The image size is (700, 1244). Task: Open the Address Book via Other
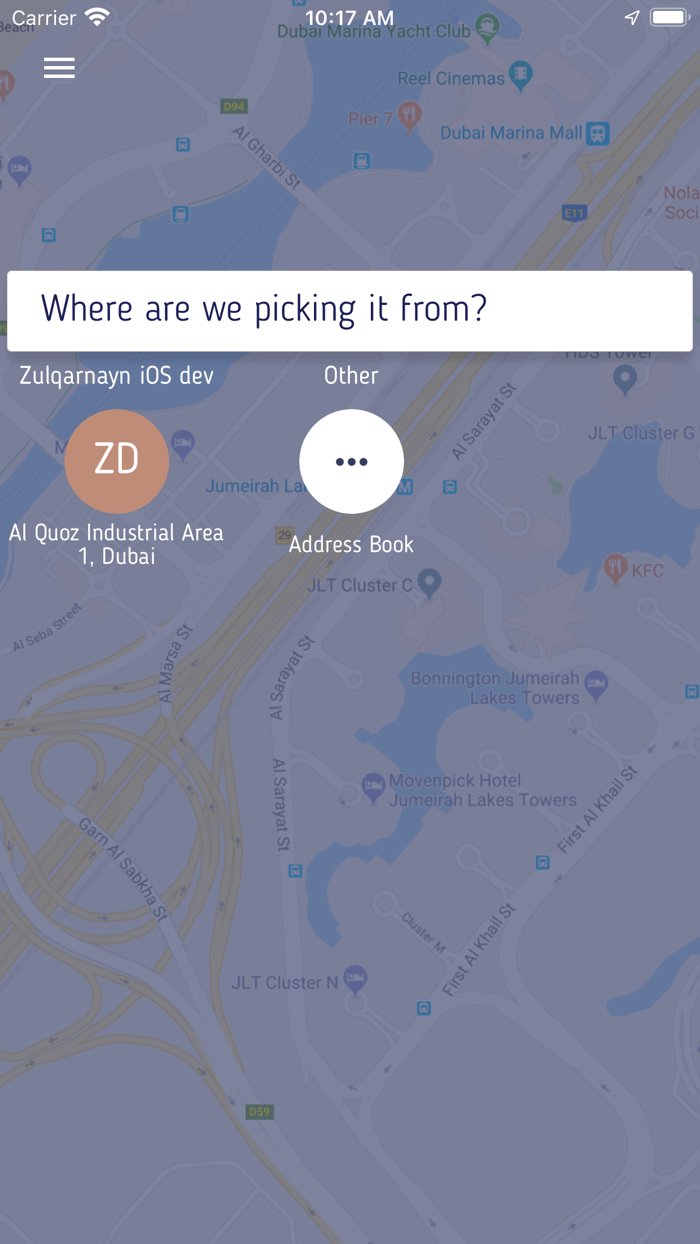[351, 461]
